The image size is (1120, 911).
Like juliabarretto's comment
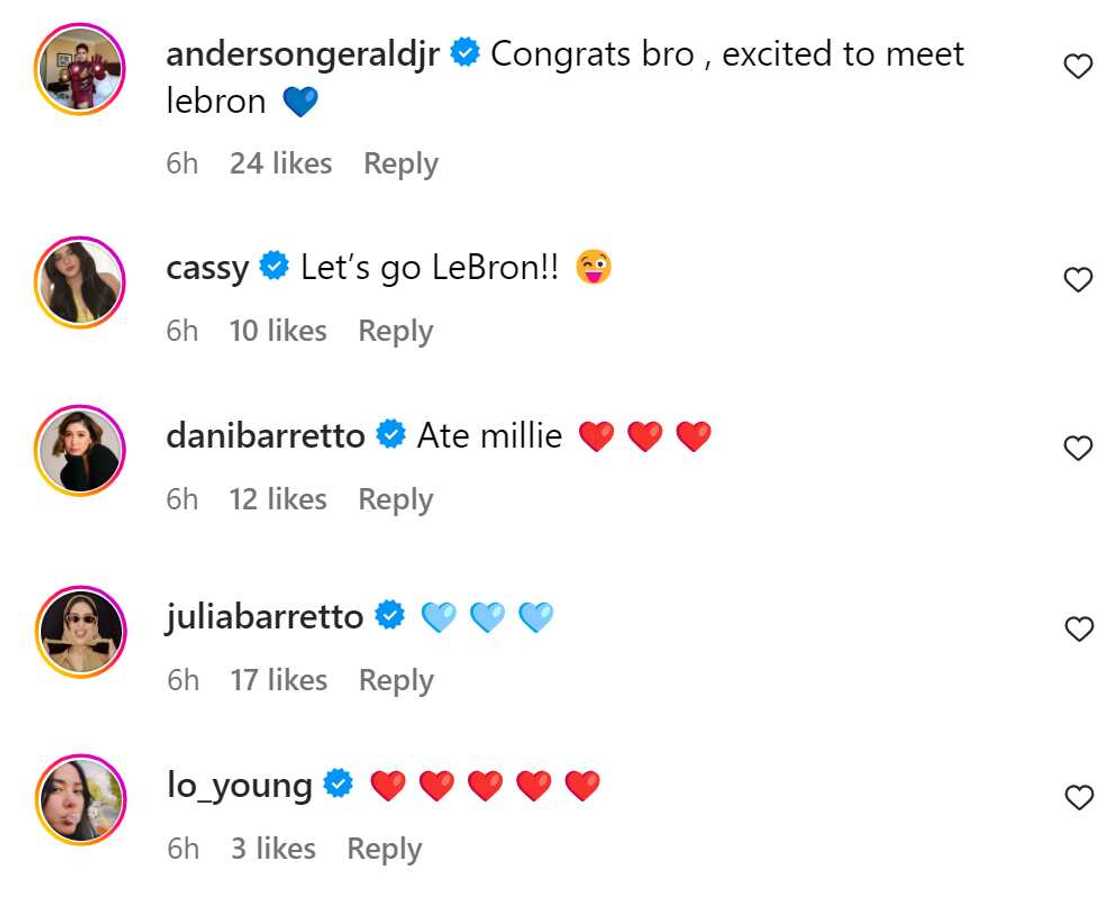(x=1077, y=628)
